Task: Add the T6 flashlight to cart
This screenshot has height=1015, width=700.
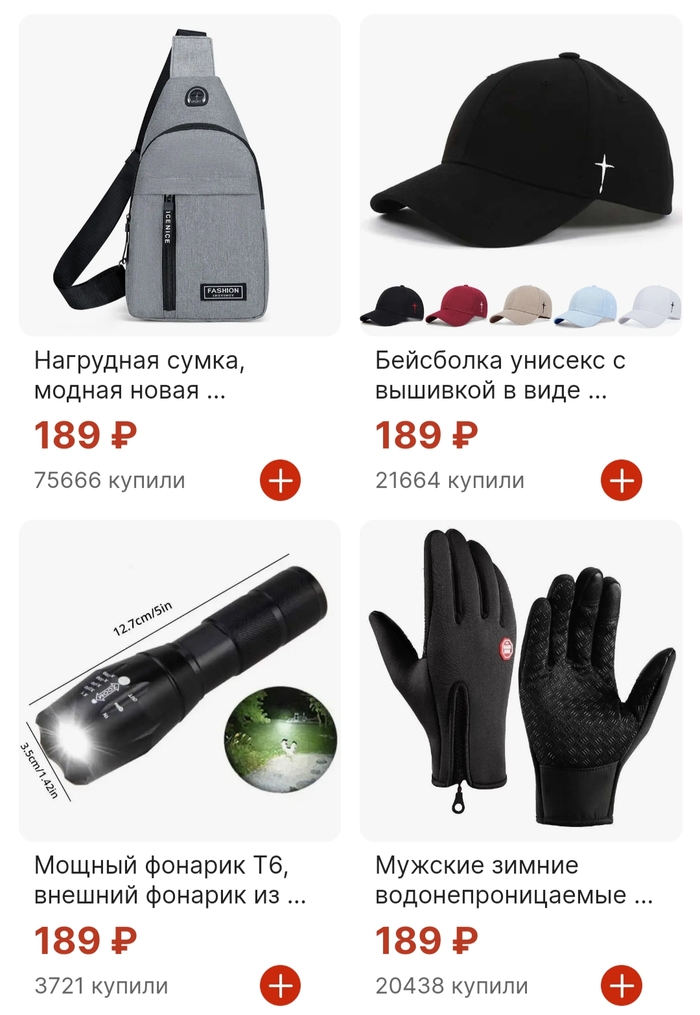Action: click(x=280, y=986)
